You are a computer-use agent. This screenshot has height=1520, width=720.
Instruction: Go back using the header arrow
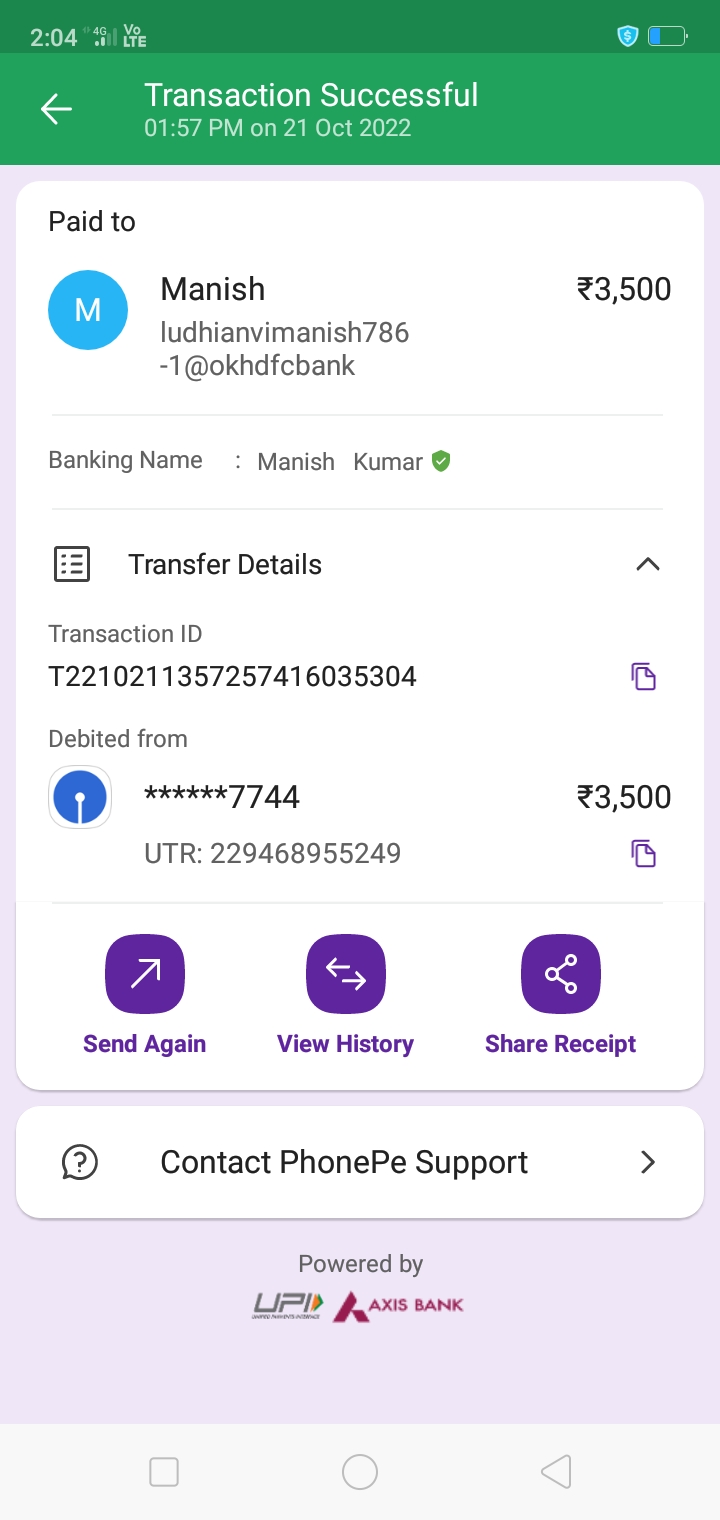(56, 110)
